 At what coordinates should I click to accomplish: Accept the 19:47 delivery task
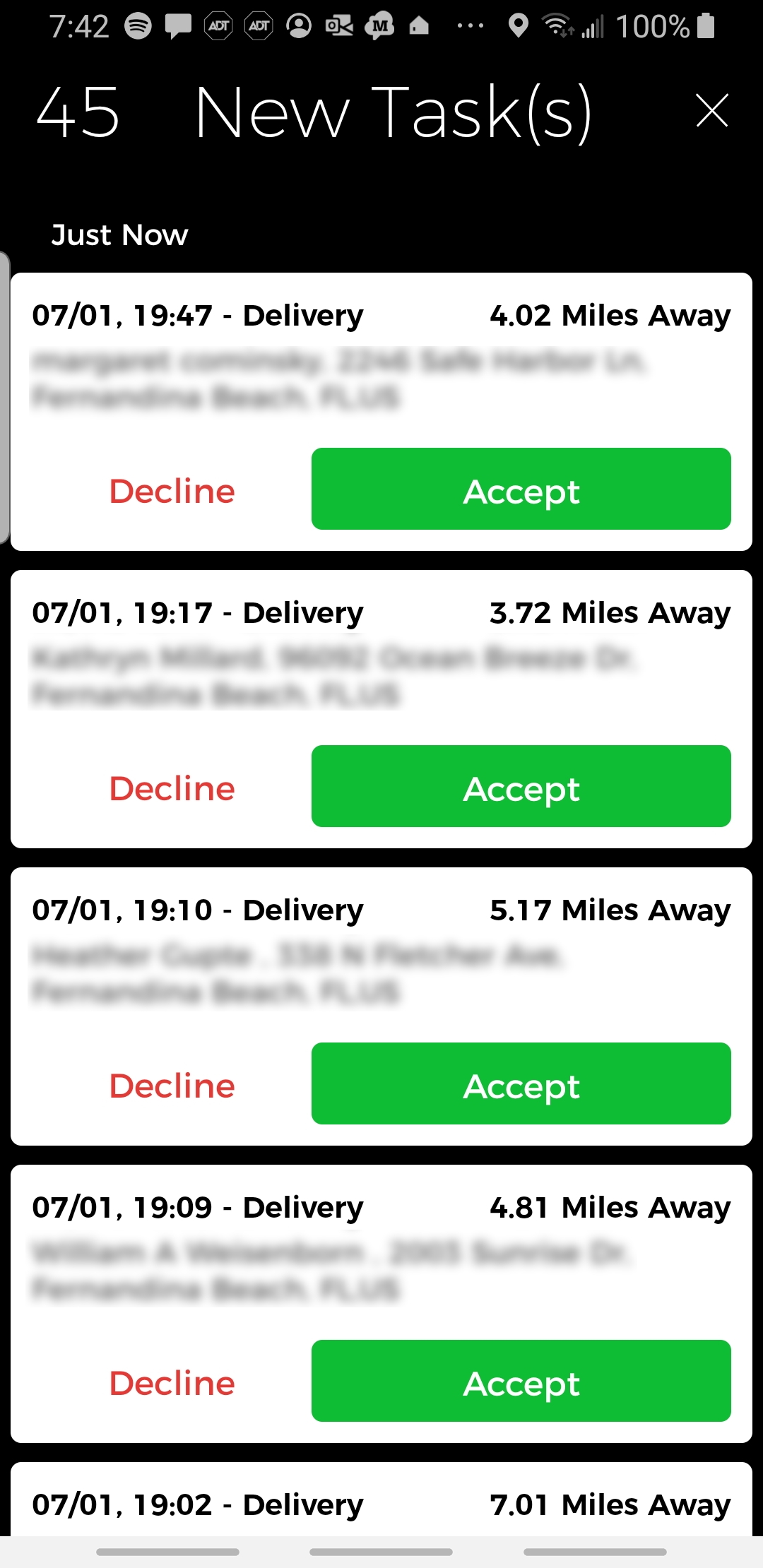coord(521,489)
